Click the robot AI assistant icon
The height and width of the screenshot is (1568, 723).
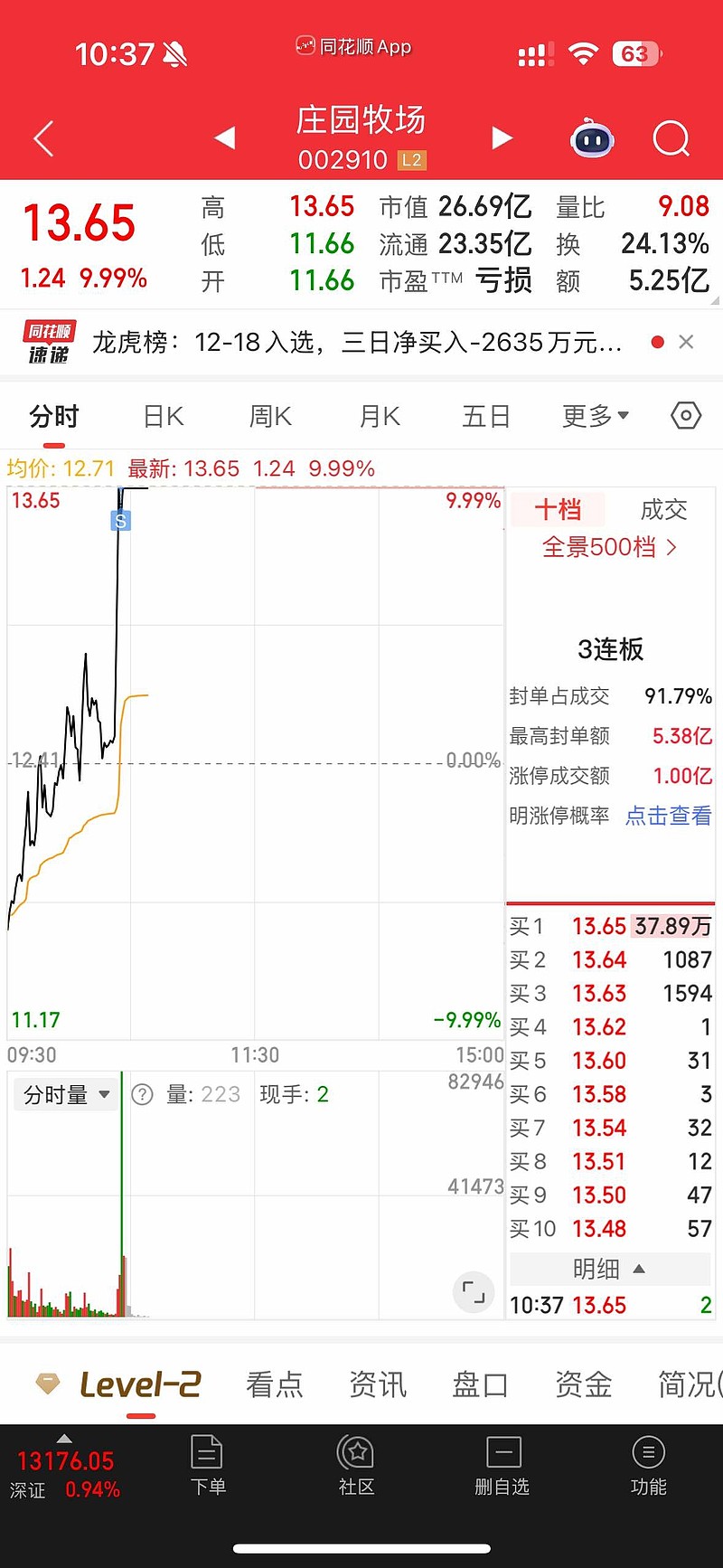click(x=593, y=137)
